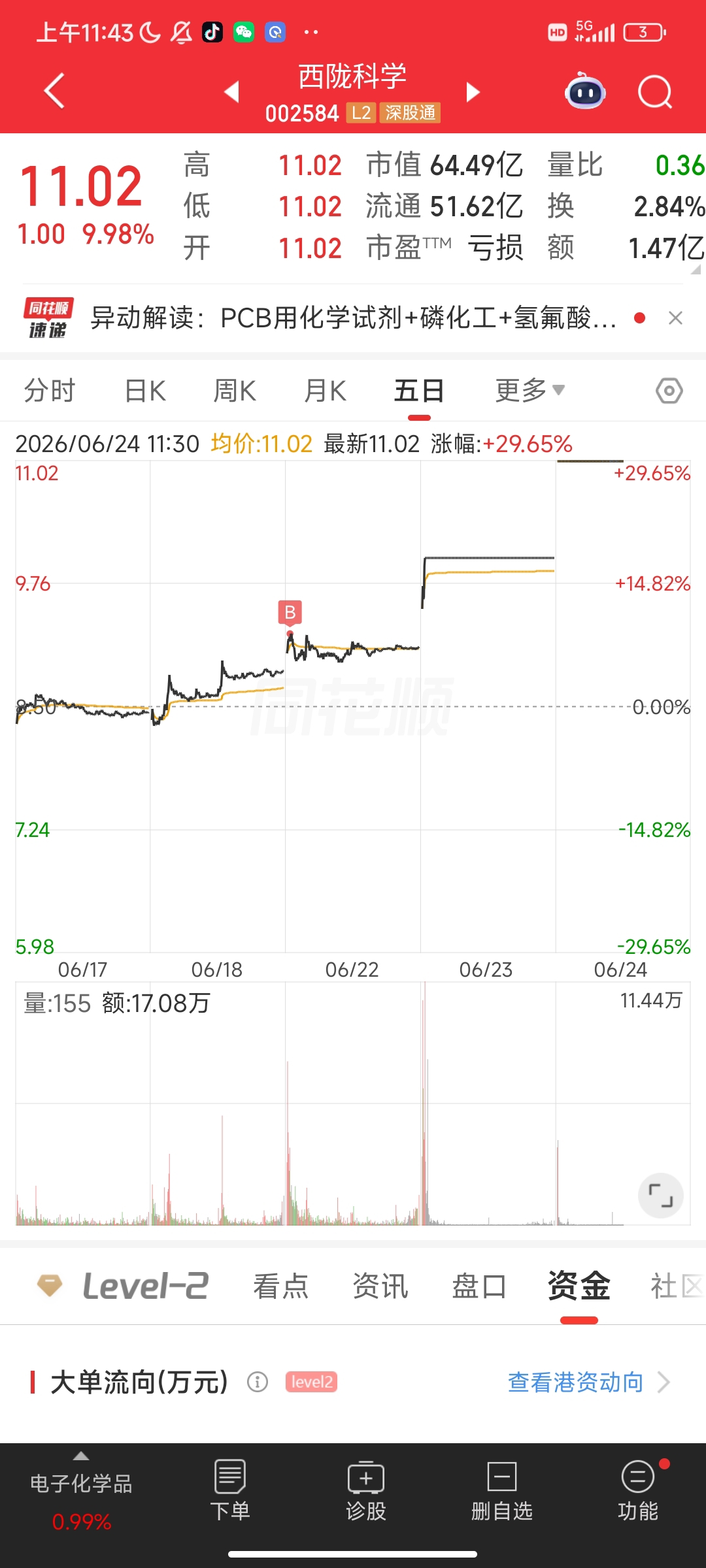Switch chart to 周K view
This screenshot has width=706, height=1568.
point(235,391)
